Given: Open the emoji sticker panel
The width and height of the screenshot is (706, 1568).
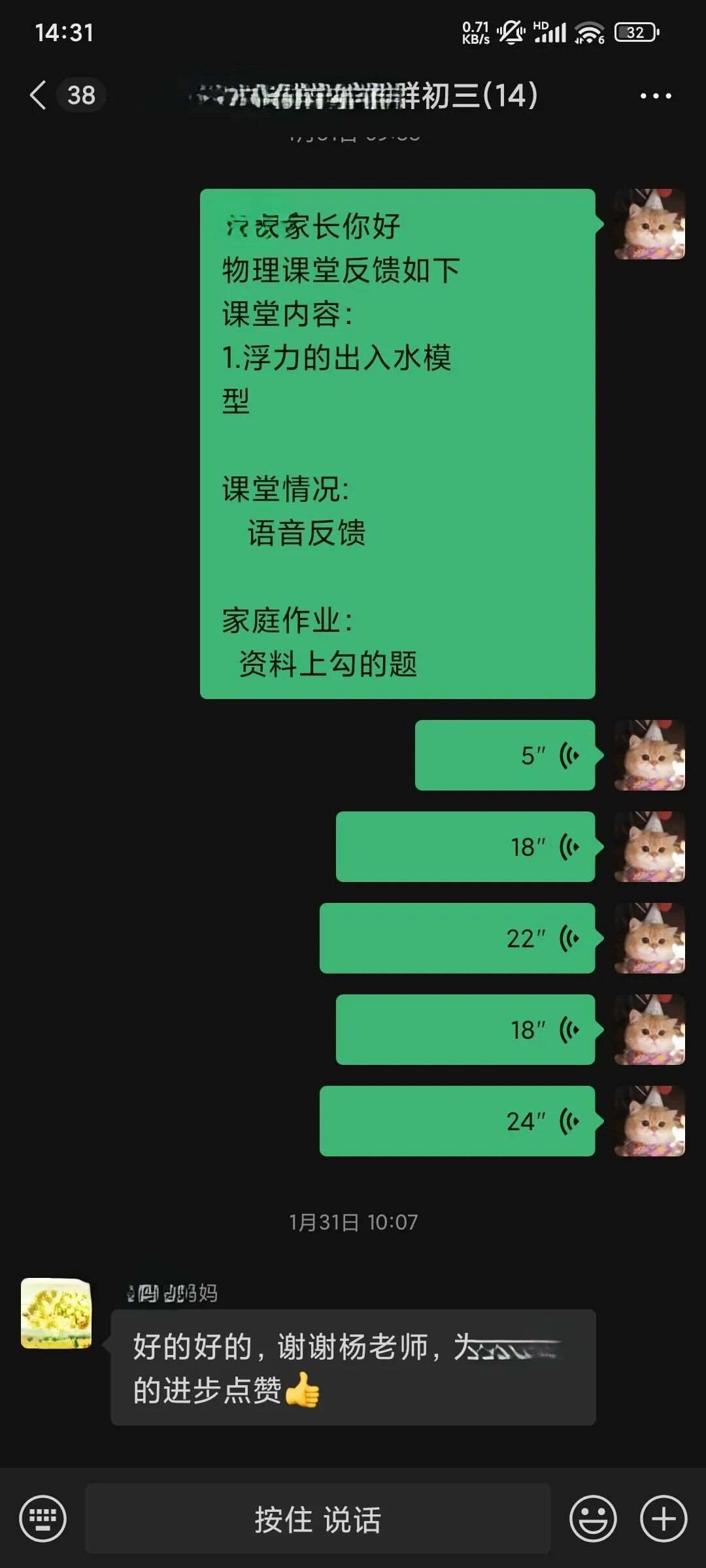Looking at the screenshot, I should [592, 1518].
